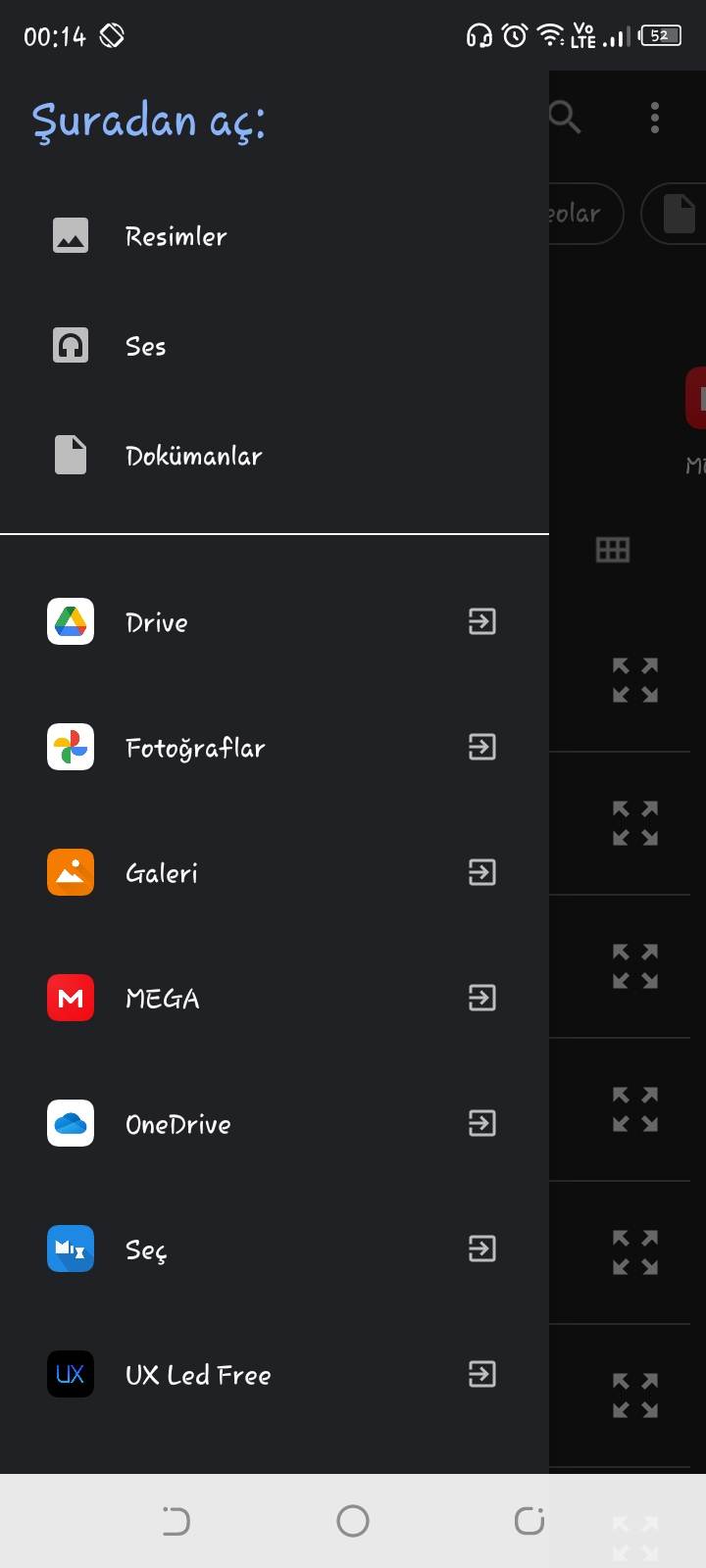Image resolution: width=706 pixels, height=1568 pixels.
Task: Check the battery level indicator
Action: pos(659,34)
